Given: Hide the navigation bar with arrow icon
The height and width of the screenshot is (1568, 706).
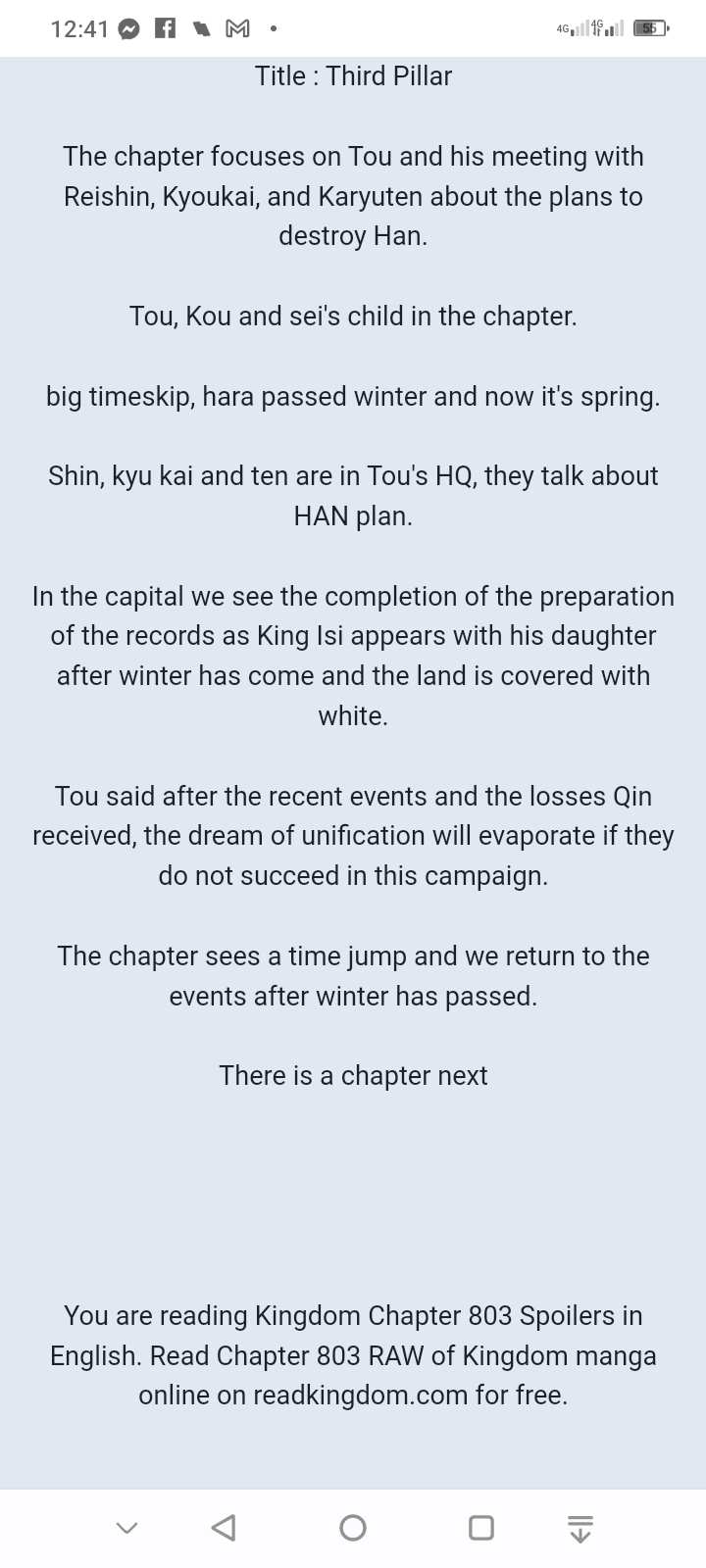Looking at the screenshot, I should point(580,1527).
